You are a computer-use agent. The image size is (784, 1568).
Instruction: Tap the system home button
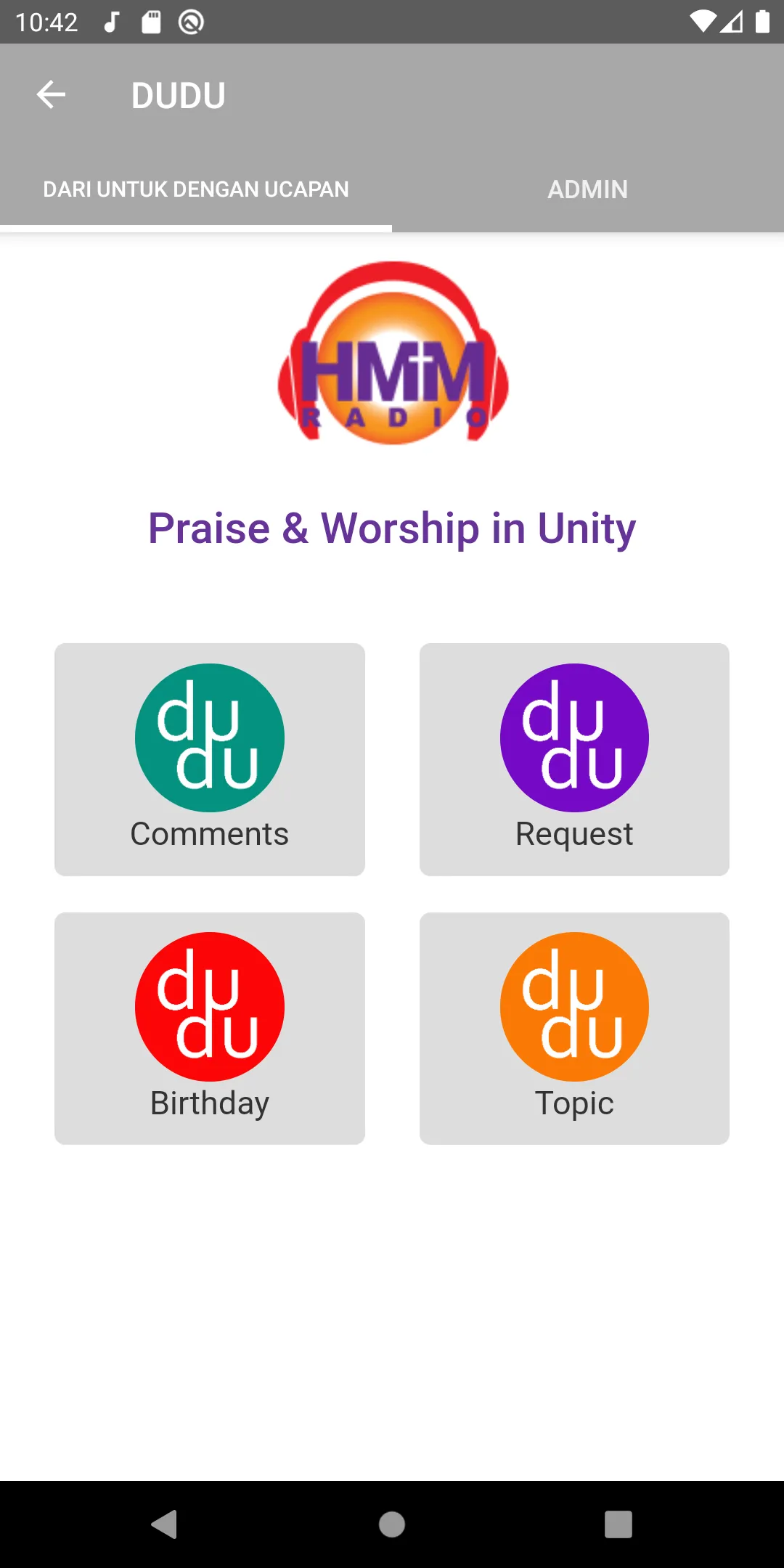[392, 1524]
